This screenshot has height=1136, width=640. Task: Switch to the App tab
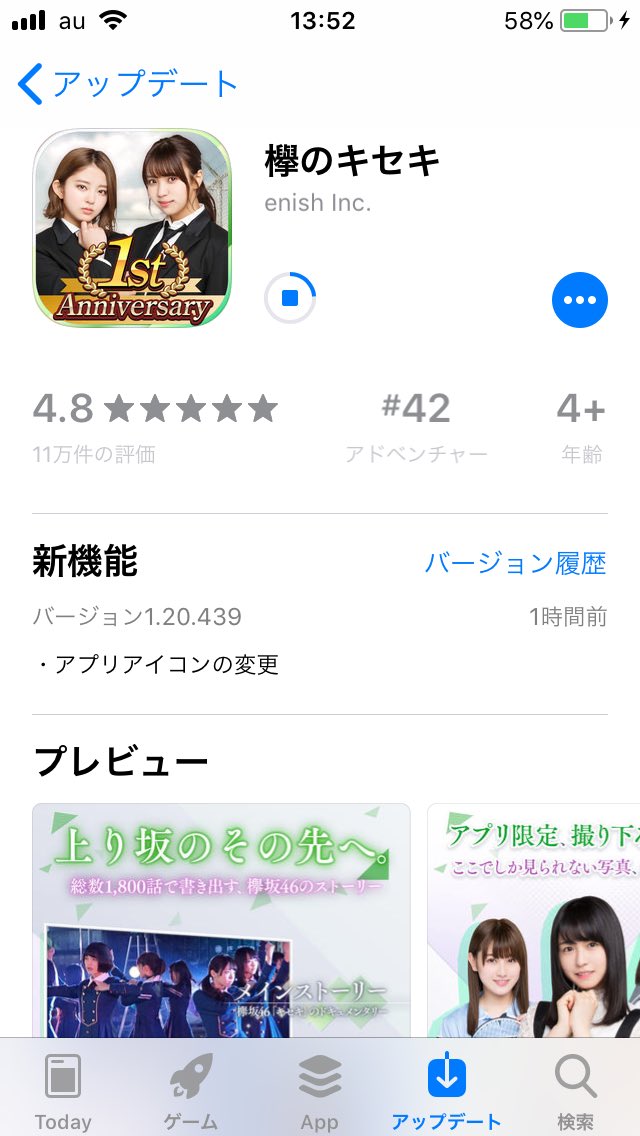[319, 1090]
